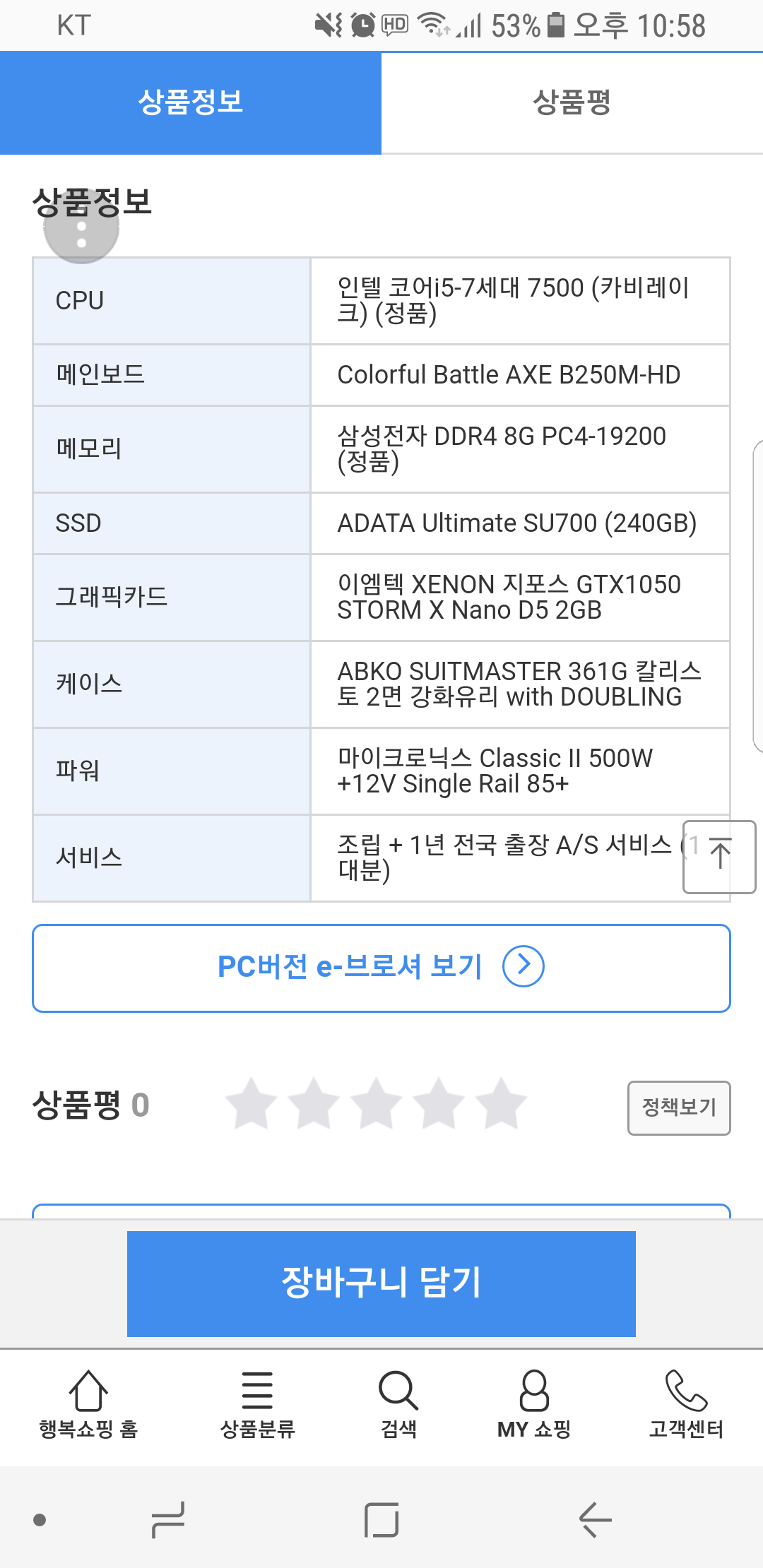This screenshot has height=1568, width=763.
Task: Open 검색 in bottom navigation
Action: click(x=398, y=1406)
